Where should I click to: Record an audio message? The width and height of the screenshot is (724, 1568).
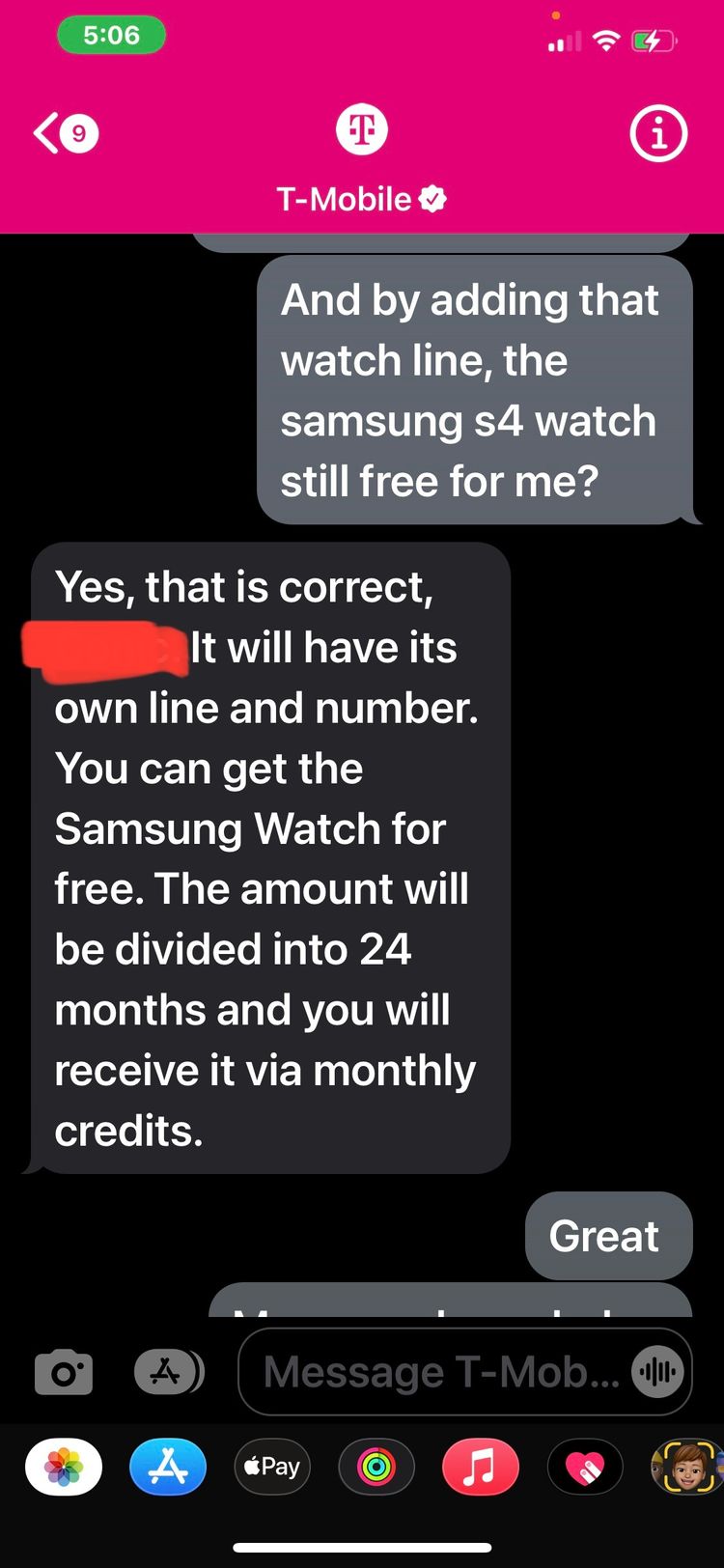click(658, 1372)
